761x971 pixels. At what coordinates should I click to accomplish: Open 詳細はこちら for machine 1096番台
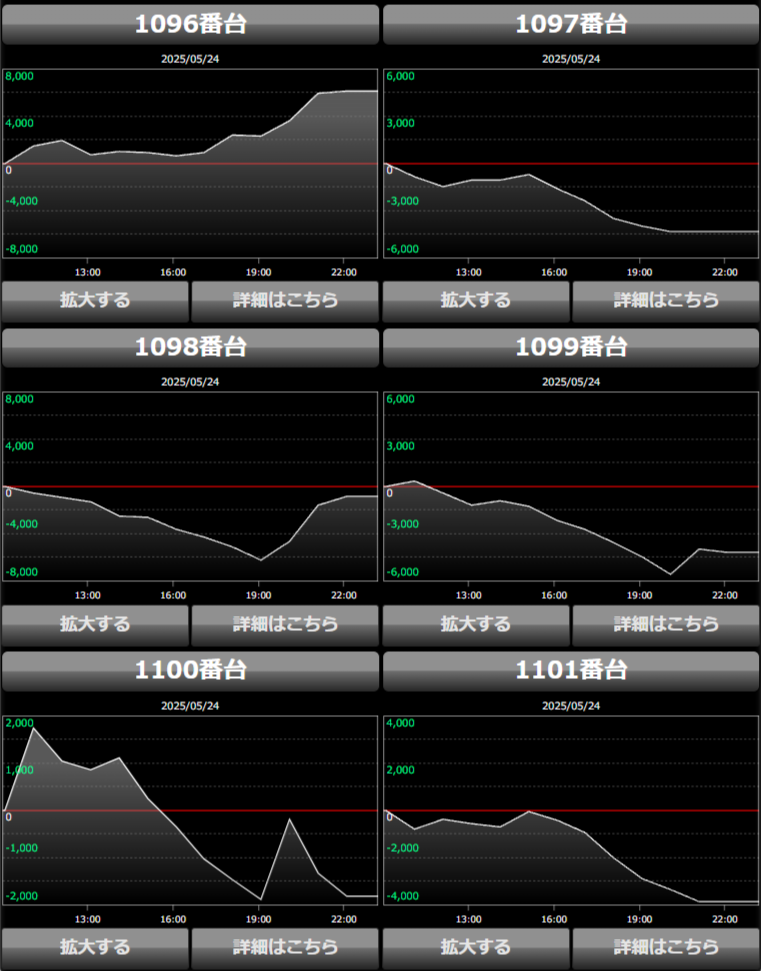(x=285, y=300)
